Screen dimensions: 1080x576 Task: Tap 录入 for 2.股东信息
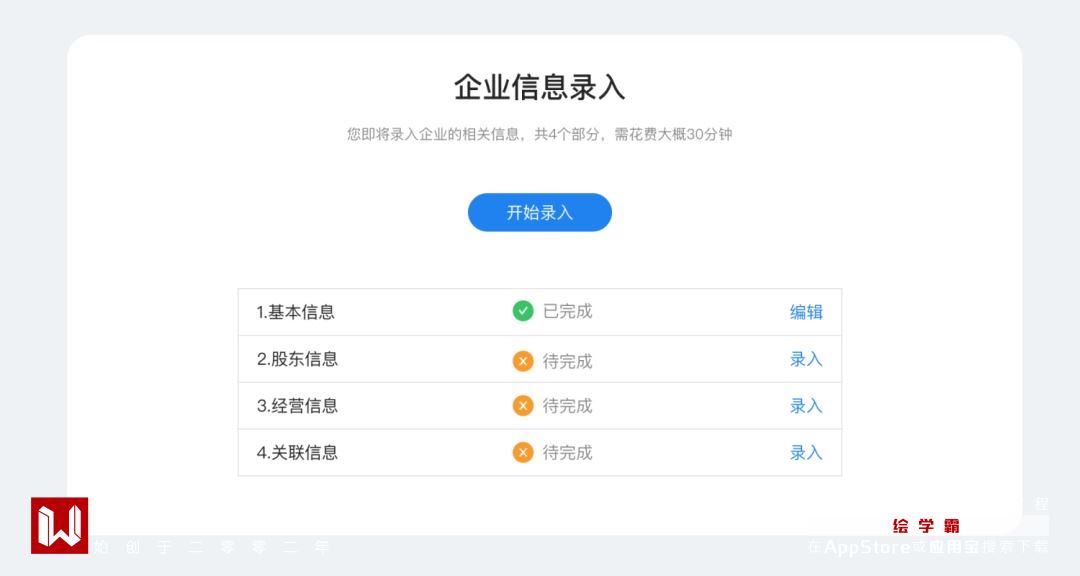click(806, 359)
